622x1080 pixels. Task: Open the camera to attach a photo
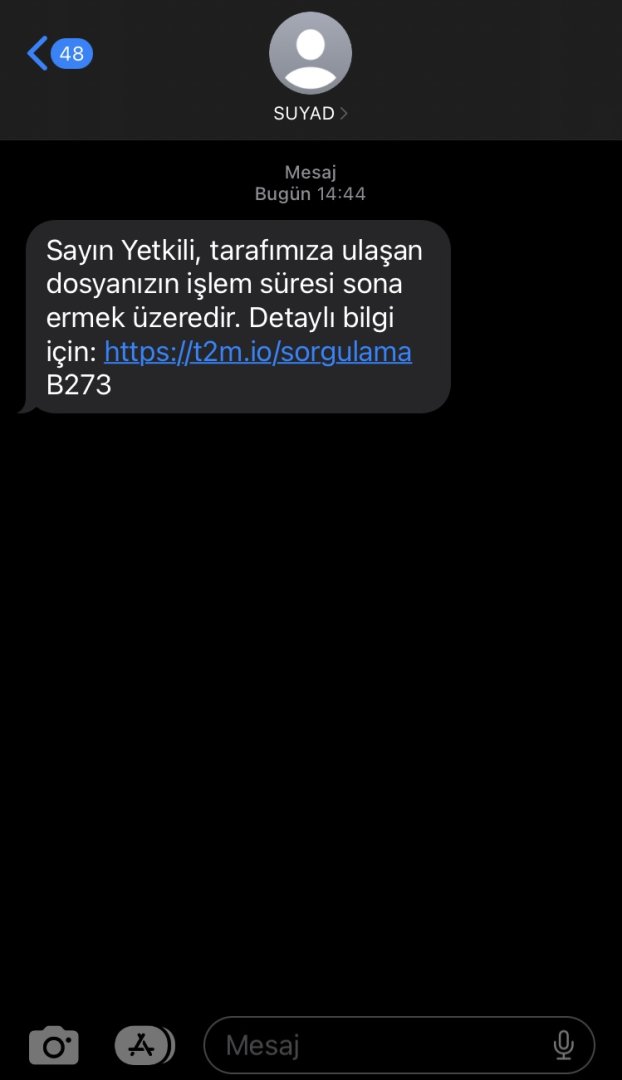pyautogui.click(x=54, y=1046)
